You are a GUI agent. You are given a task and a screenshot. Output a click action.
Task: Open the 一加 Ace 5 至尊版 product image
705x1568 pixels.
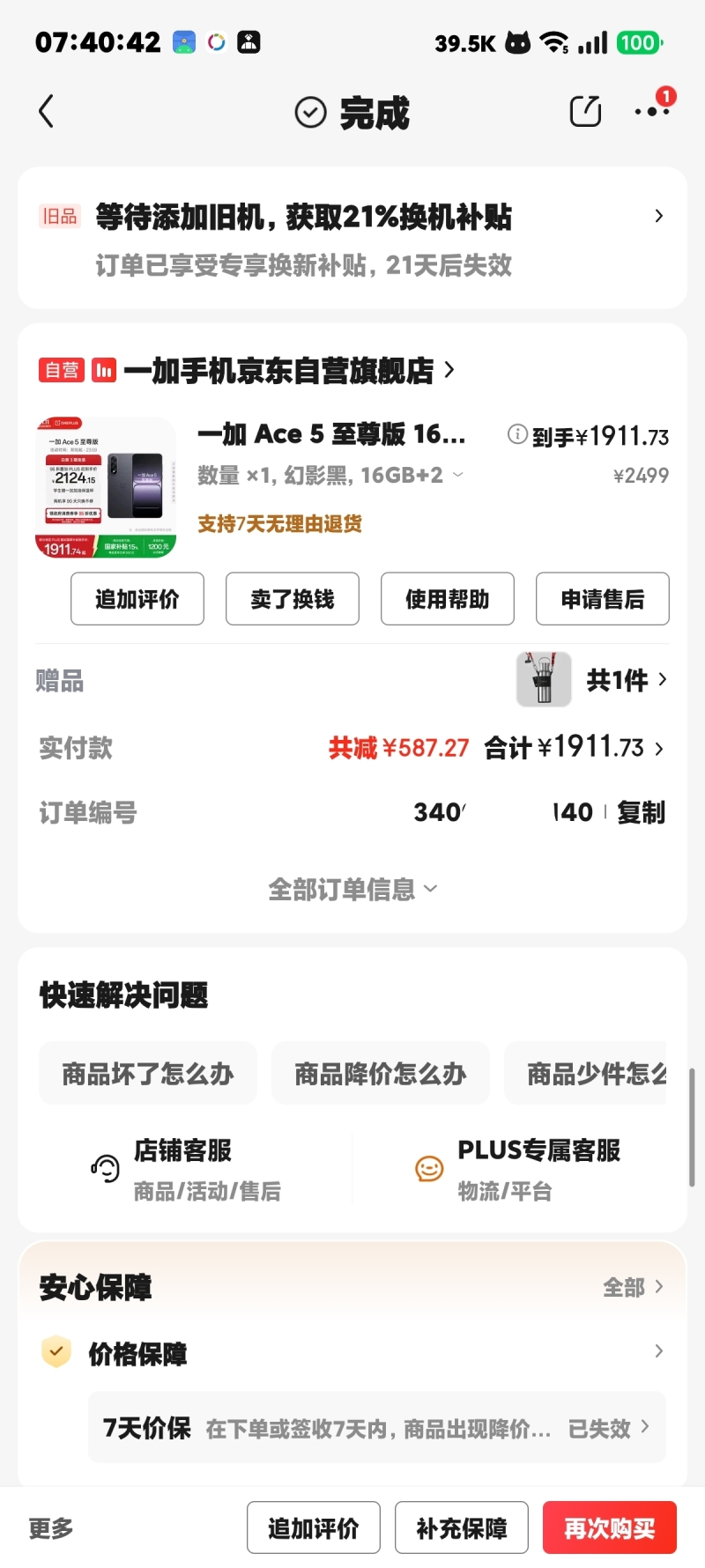point(106,487)
